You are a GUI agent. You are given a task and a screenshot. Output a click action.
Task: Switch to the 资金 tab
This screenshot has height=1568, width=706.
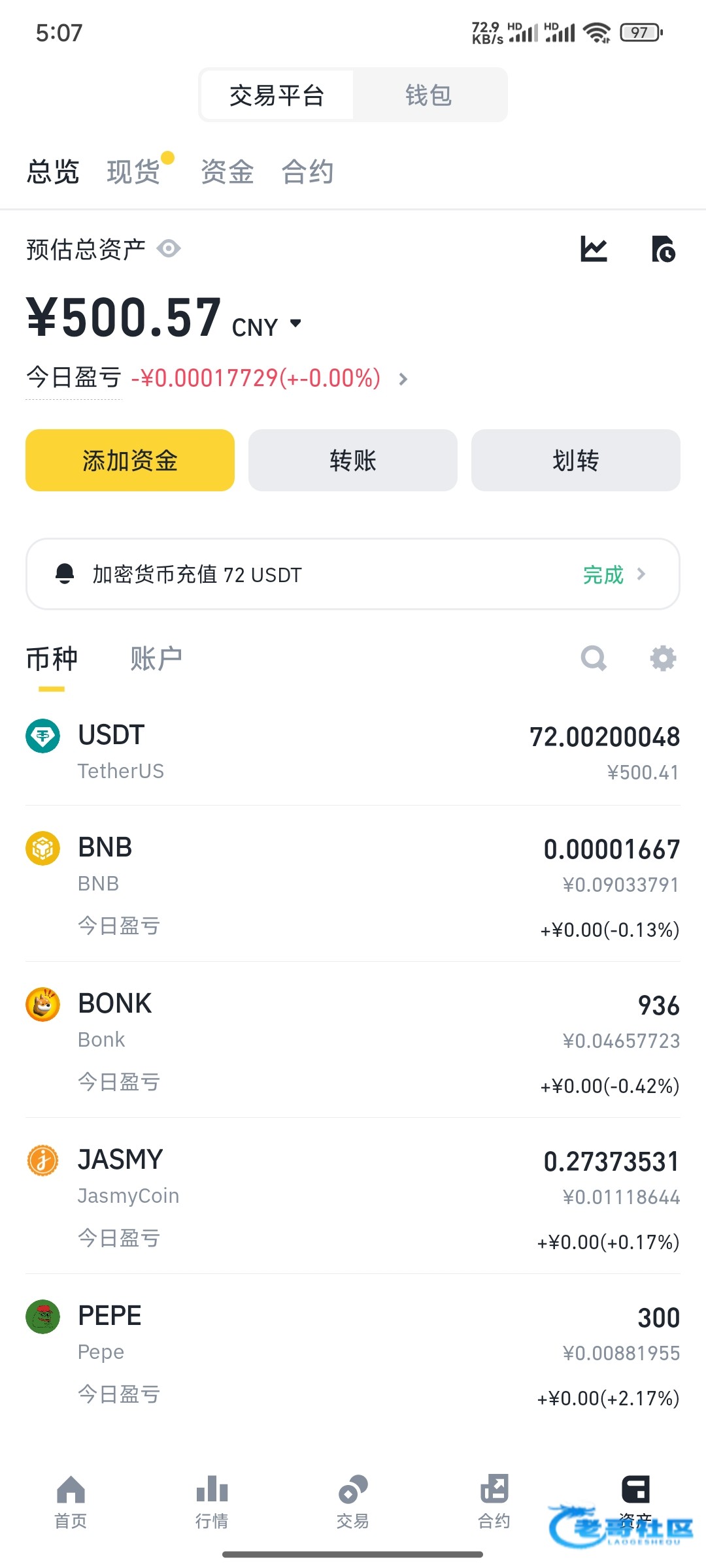coord(227,172)
